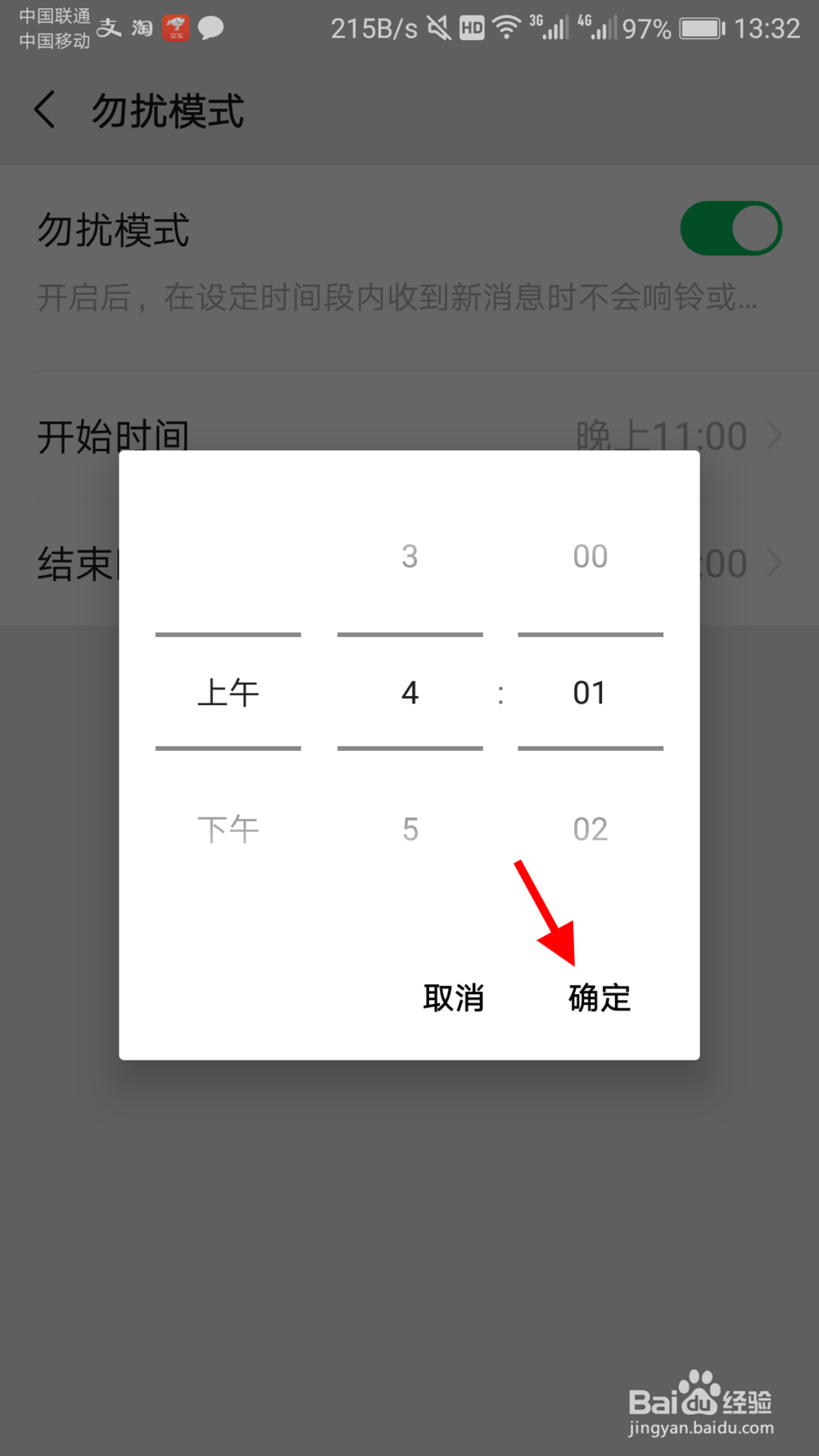Open the message bubble icon in status bar
819x1456 pixels.
click(x=210, y=27)
